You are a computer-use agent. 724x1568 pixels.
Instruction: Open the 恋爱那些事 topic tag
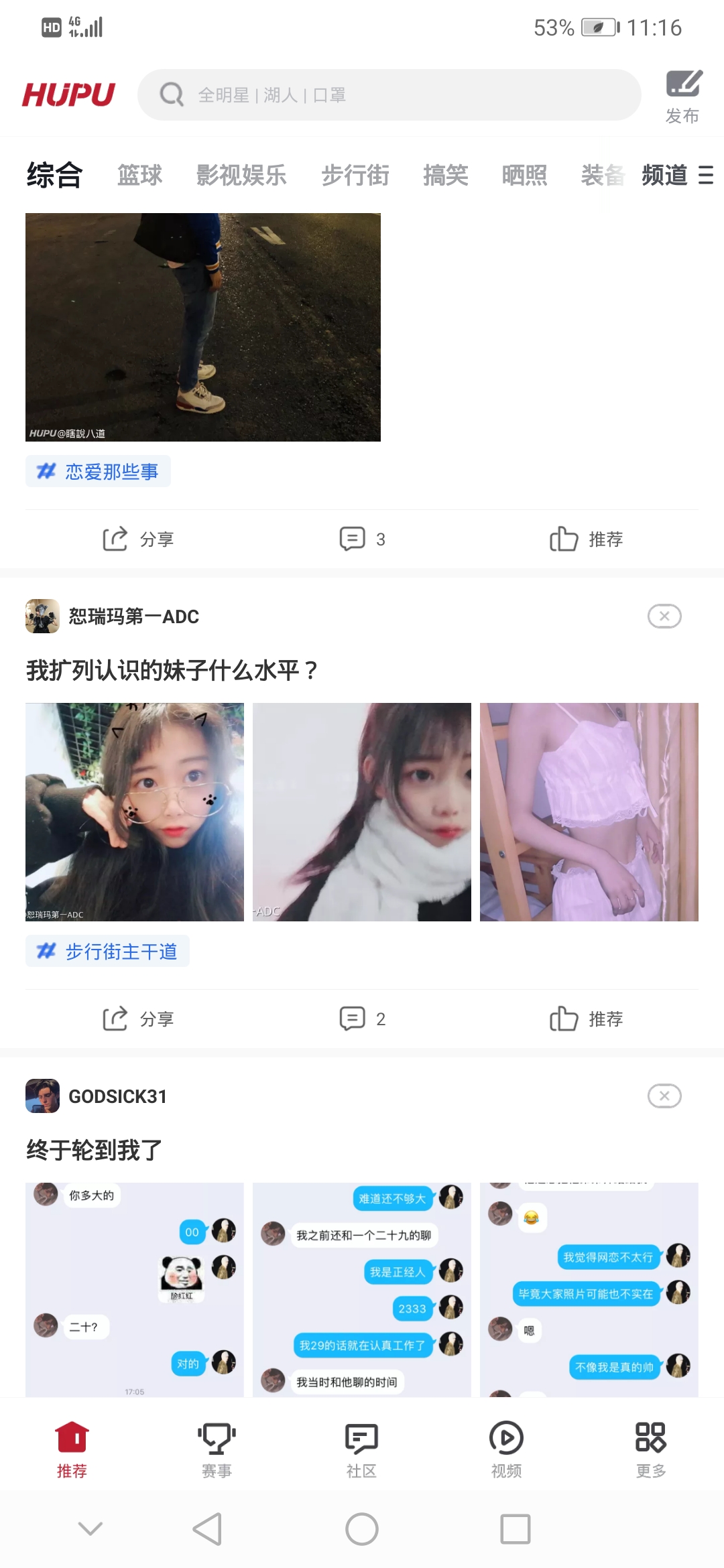98,471
